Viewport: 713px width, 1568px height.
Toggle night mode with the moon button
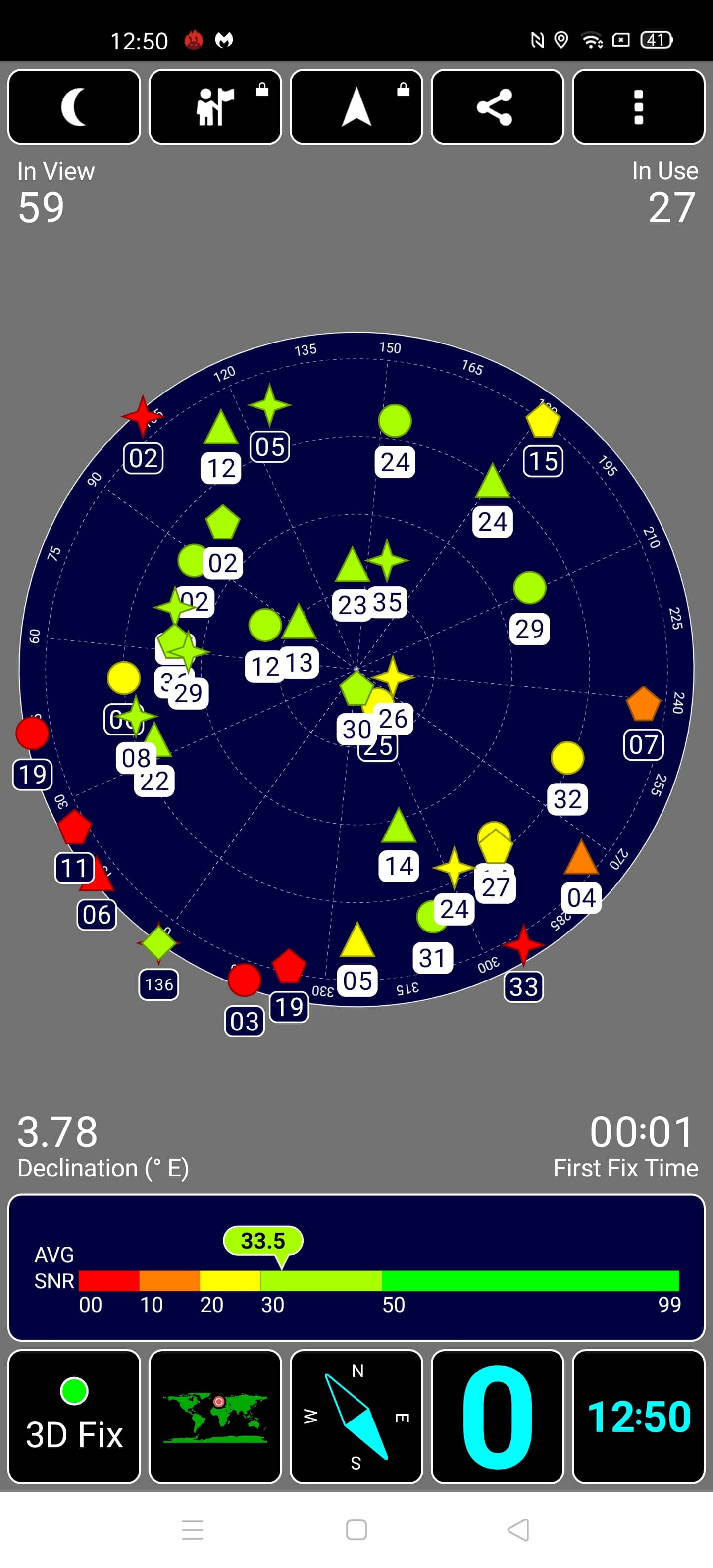pyautogui.click(x=74, y=106)
